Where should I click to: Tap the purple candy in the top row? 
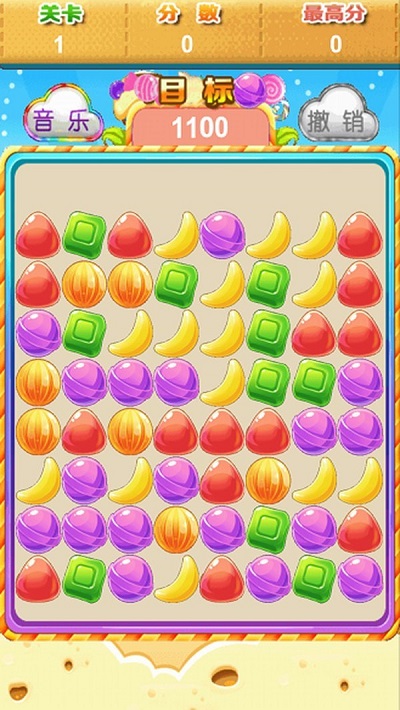pos(222,235)
